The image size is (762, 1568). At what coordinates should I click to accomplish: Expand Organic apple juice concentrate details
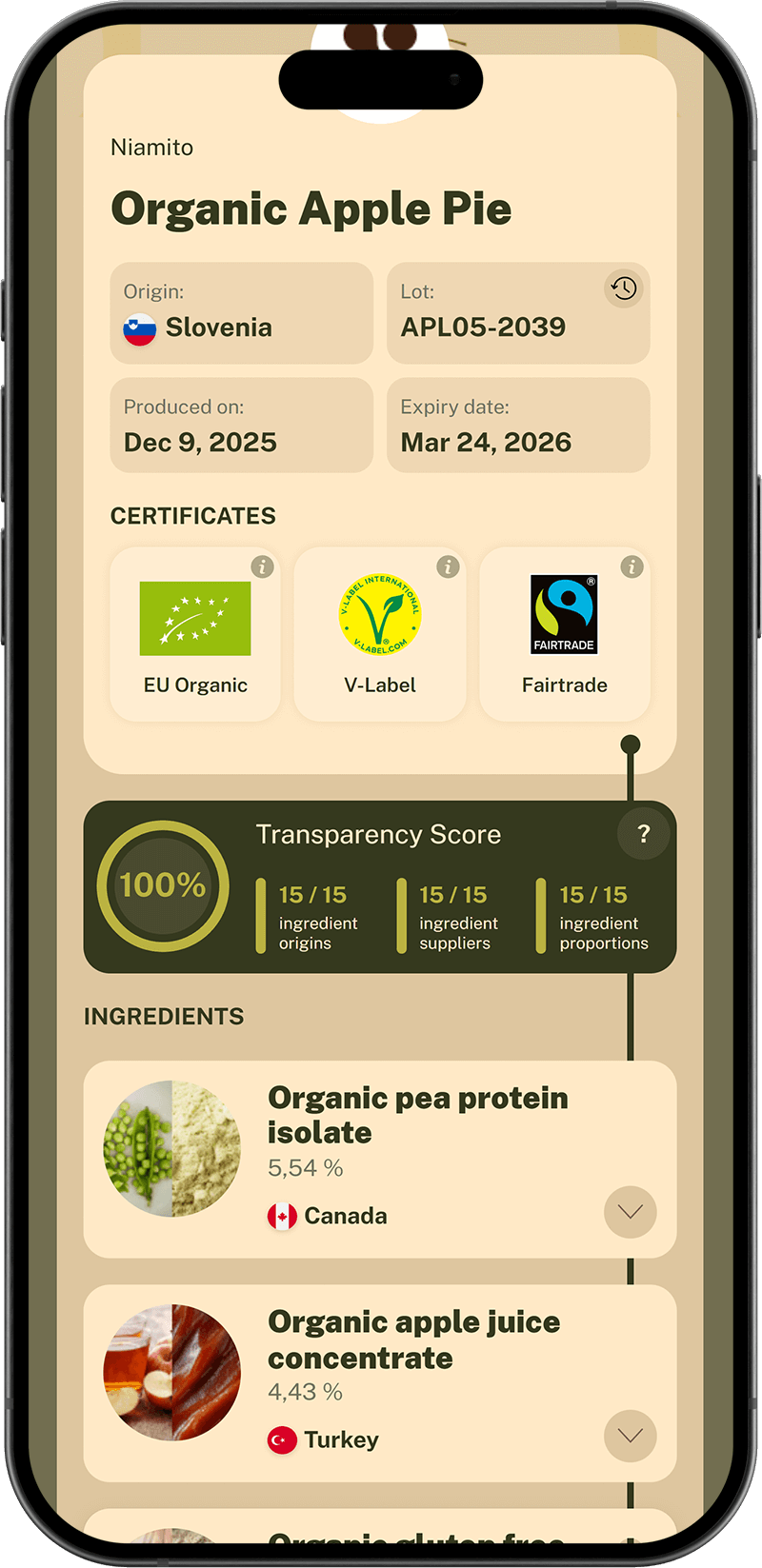630,1436
